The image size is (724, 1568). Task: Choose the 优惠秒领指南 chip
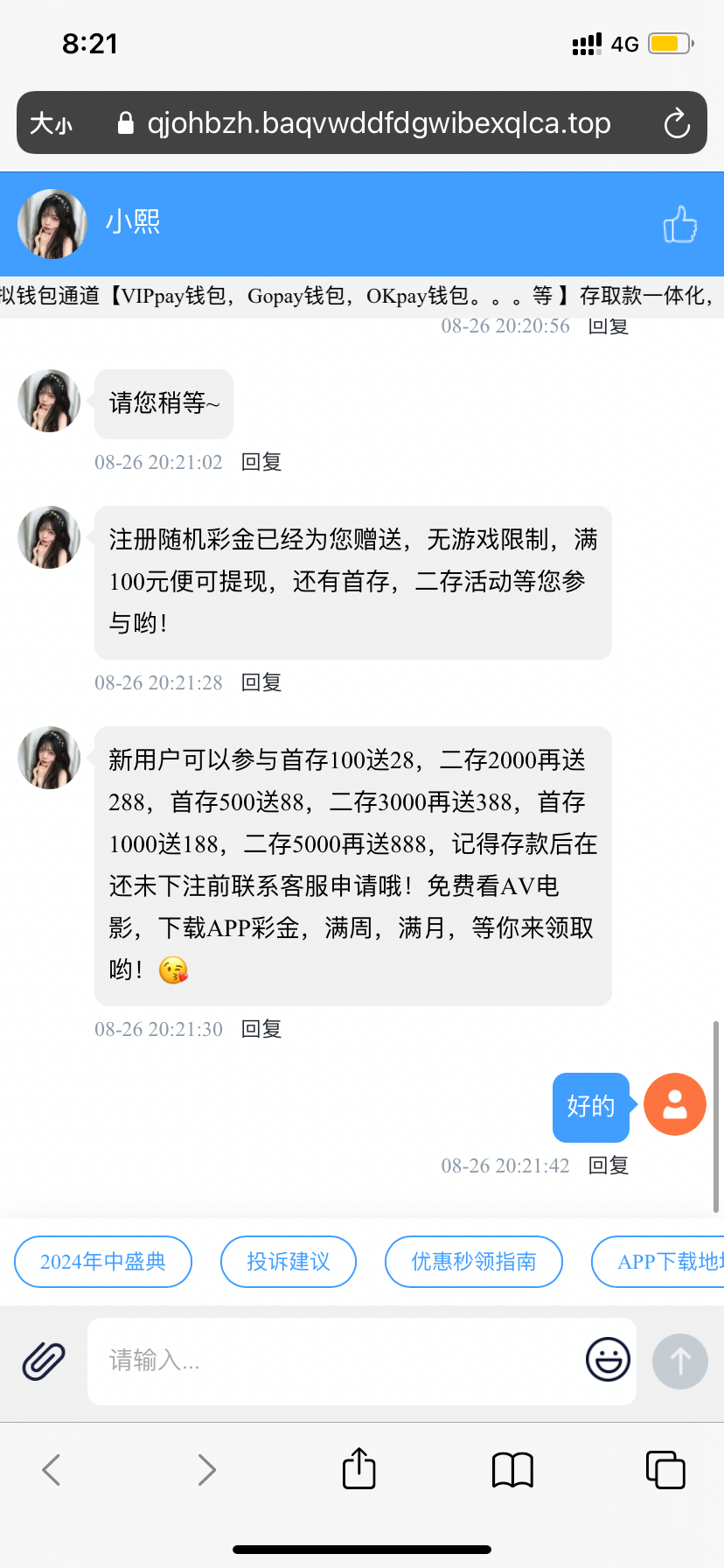(474, 1262)
